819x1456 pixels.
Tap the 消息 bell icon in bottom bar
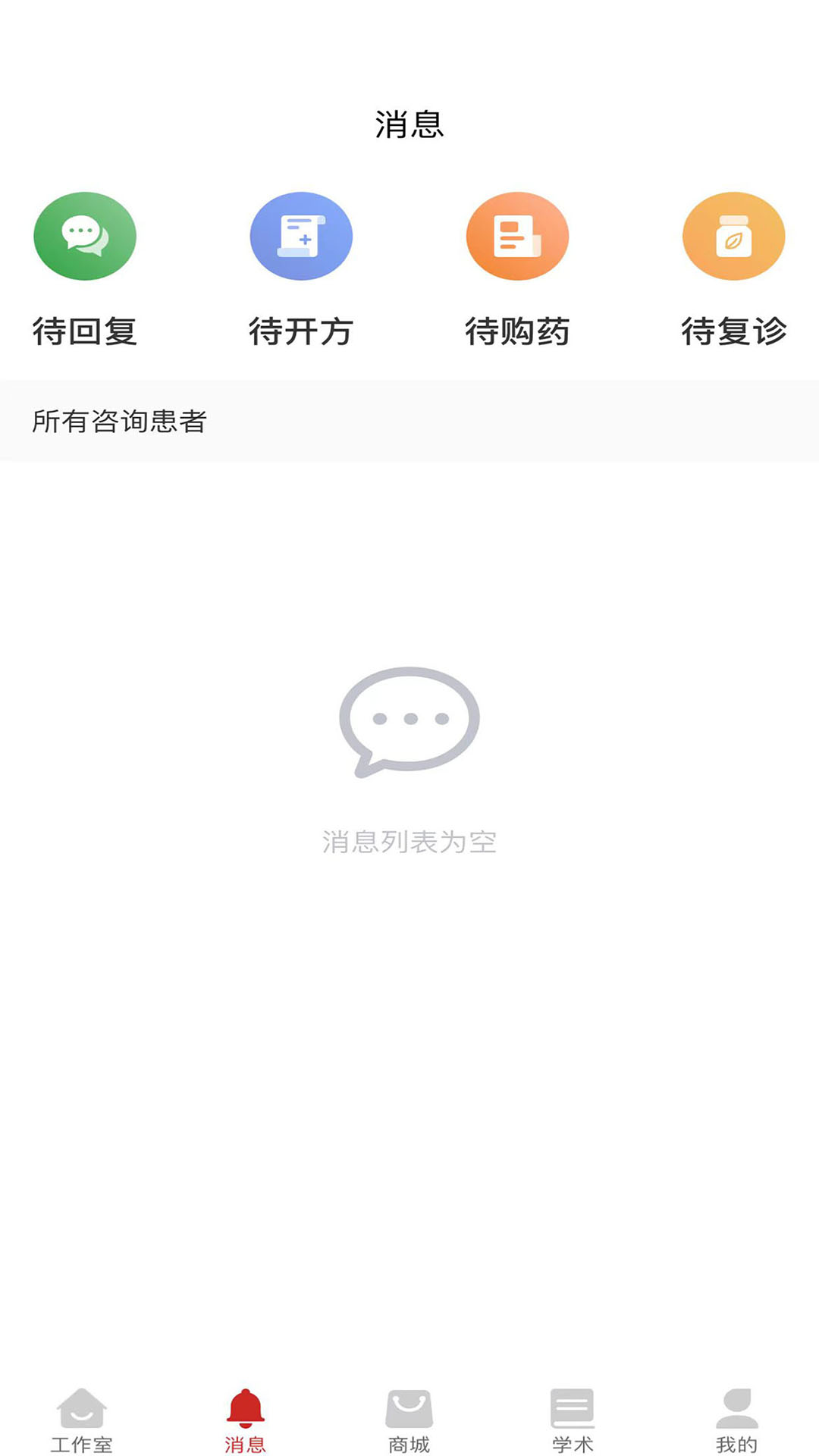pyautogui.click(x=244, y=1407)
